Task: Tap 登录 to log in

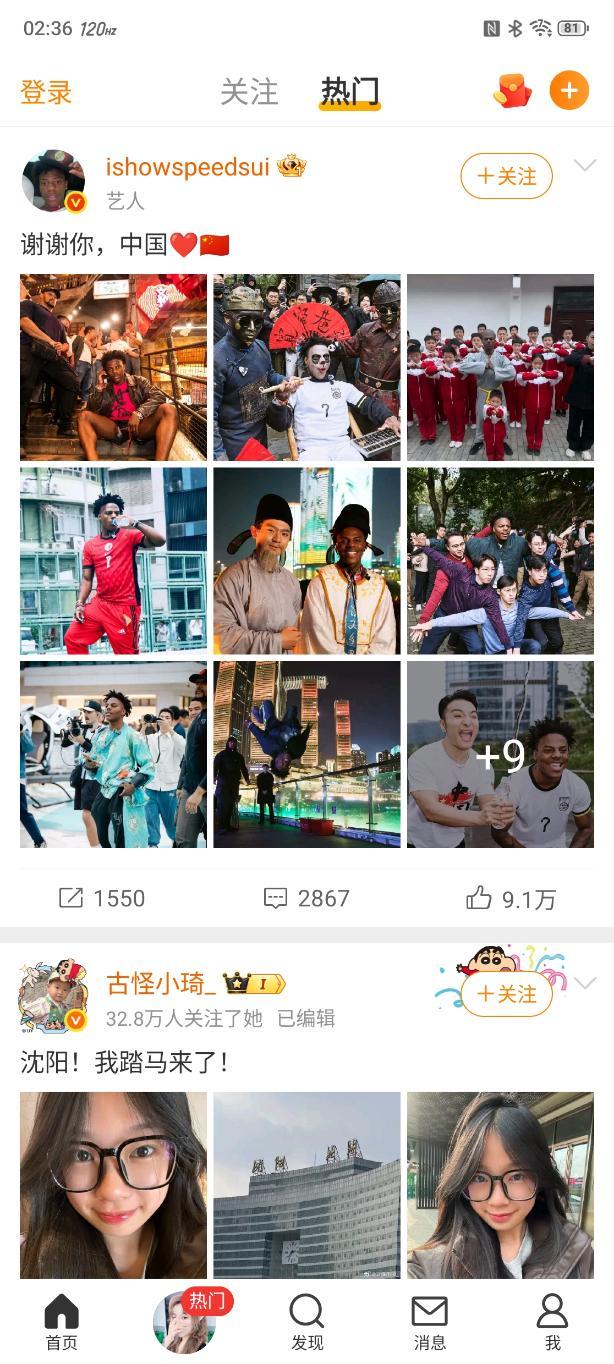Action: click(x=47, y=92)
